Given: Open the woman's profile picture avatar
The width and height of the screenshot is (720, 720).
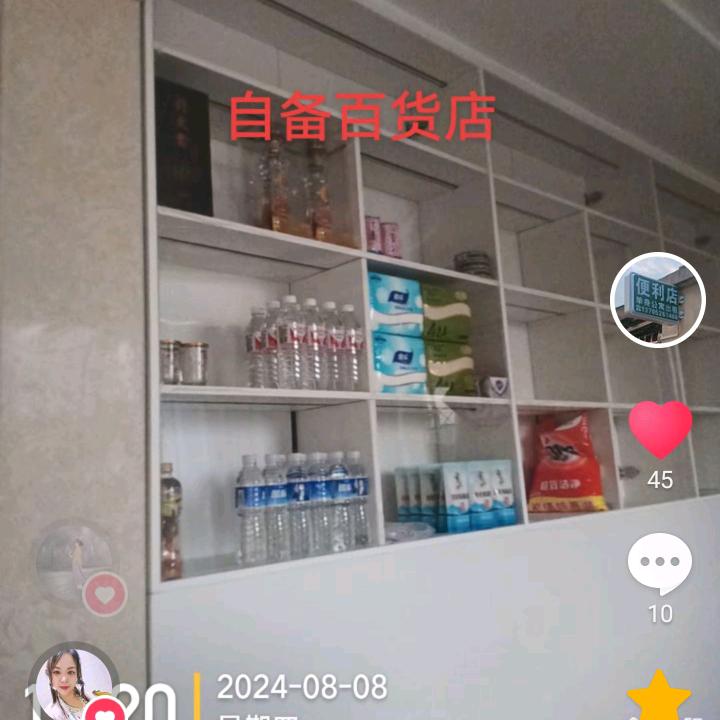Looking at the screenshot, I should pos(74,683).
